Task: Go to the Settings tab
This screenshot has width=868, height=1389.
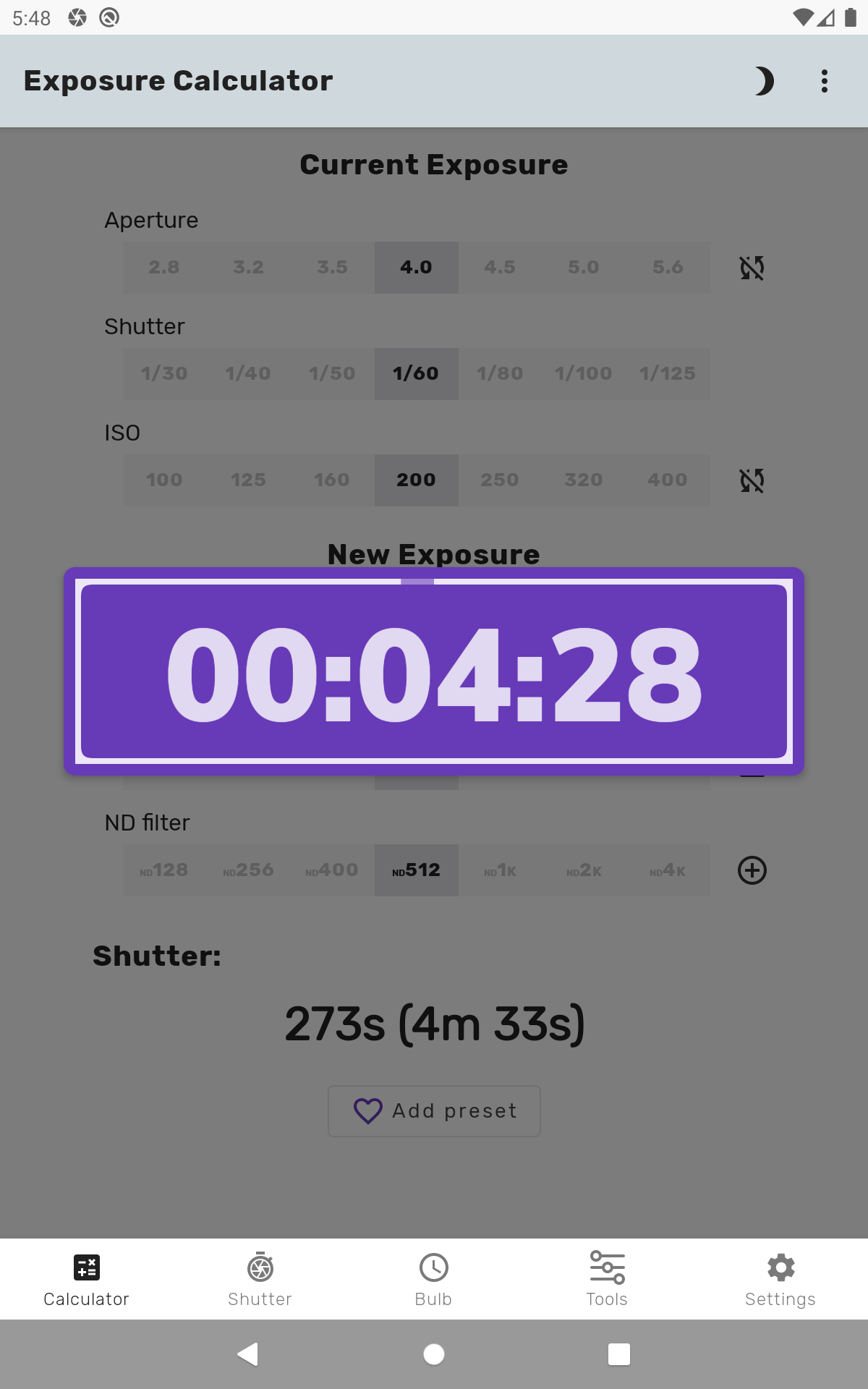Action: [x=781, y=1279]
